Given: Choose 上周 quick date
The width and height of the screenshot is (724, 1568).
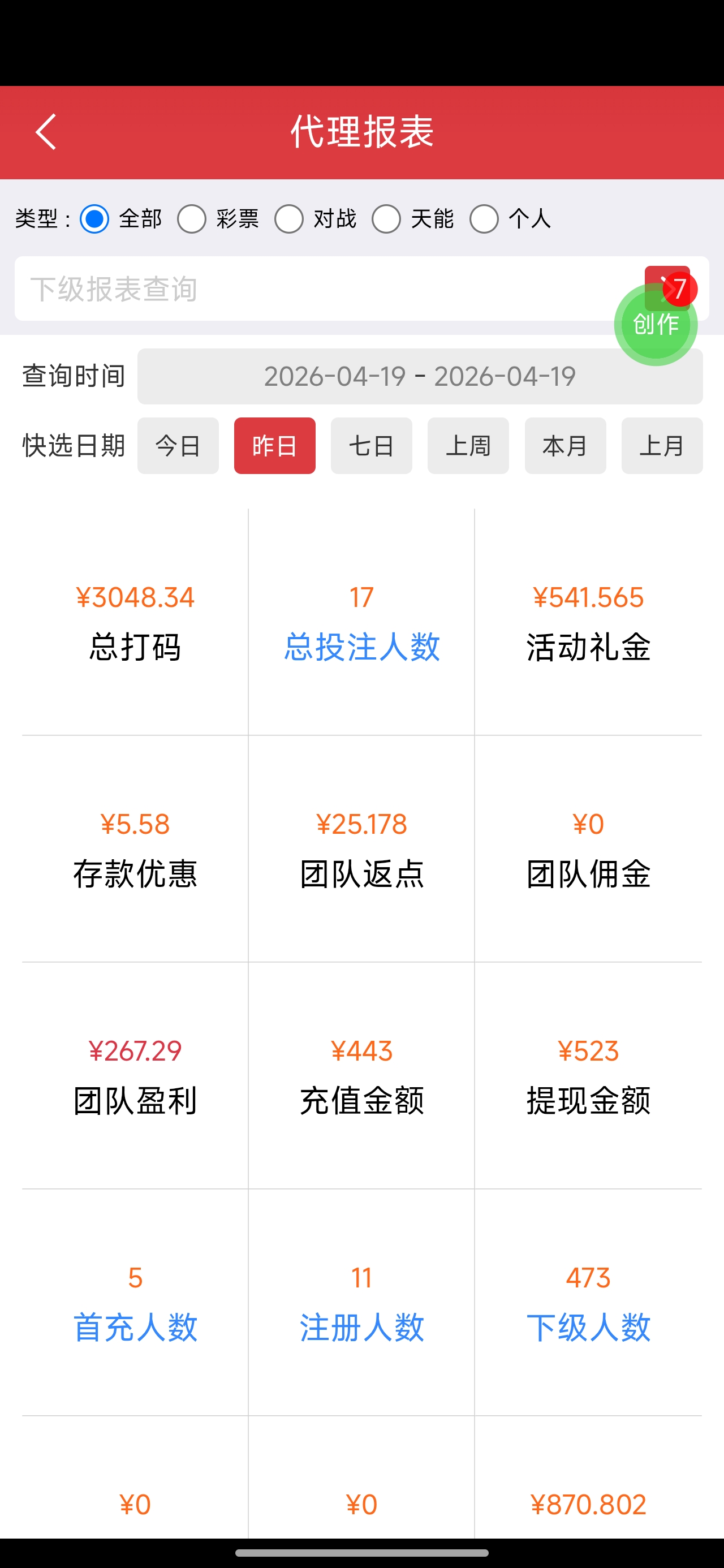Looking at the screenshot, I should 468,446.
